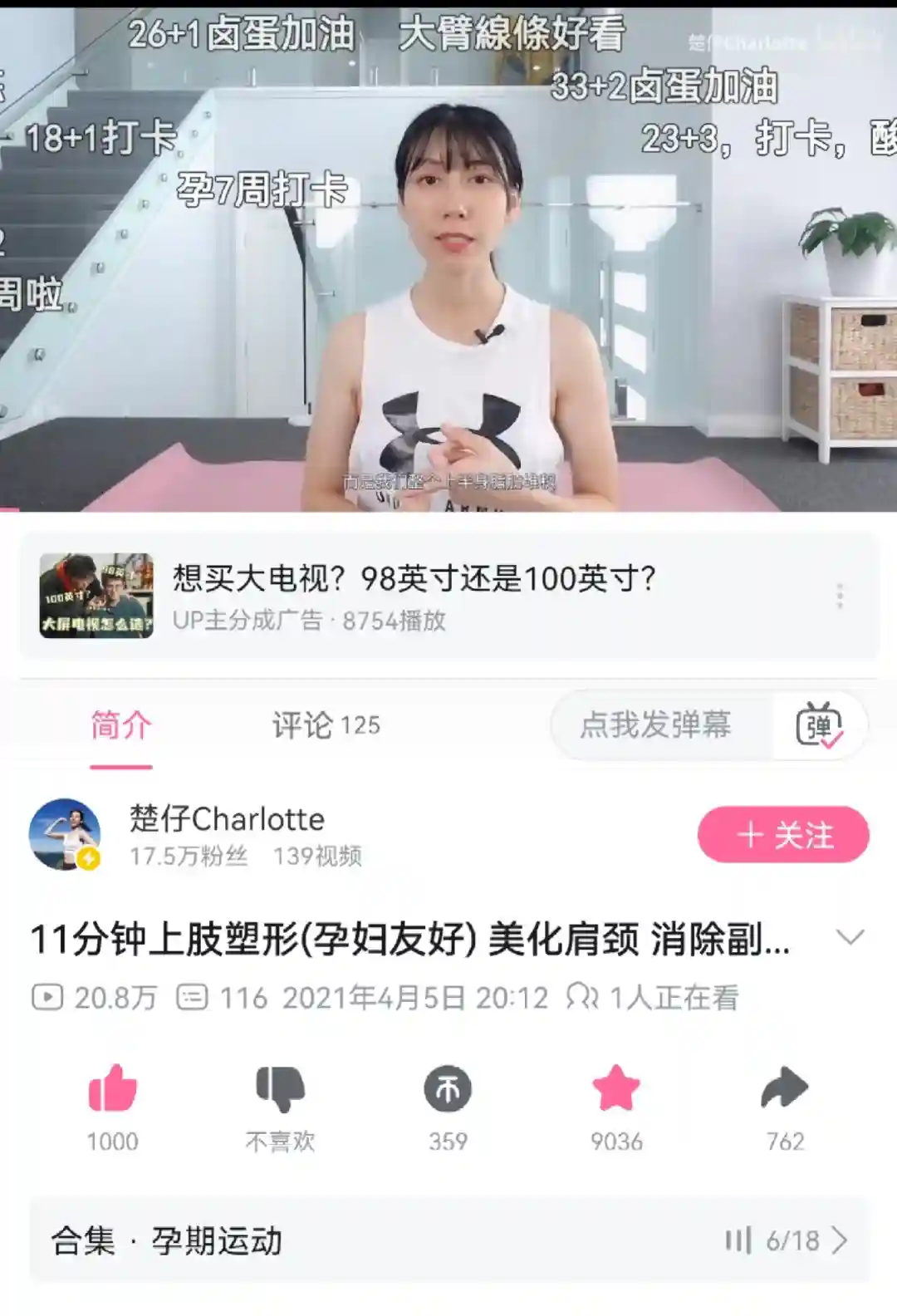Add this video to favorites
This screenshot has width=897, height=1316.
pos(616,1089)
